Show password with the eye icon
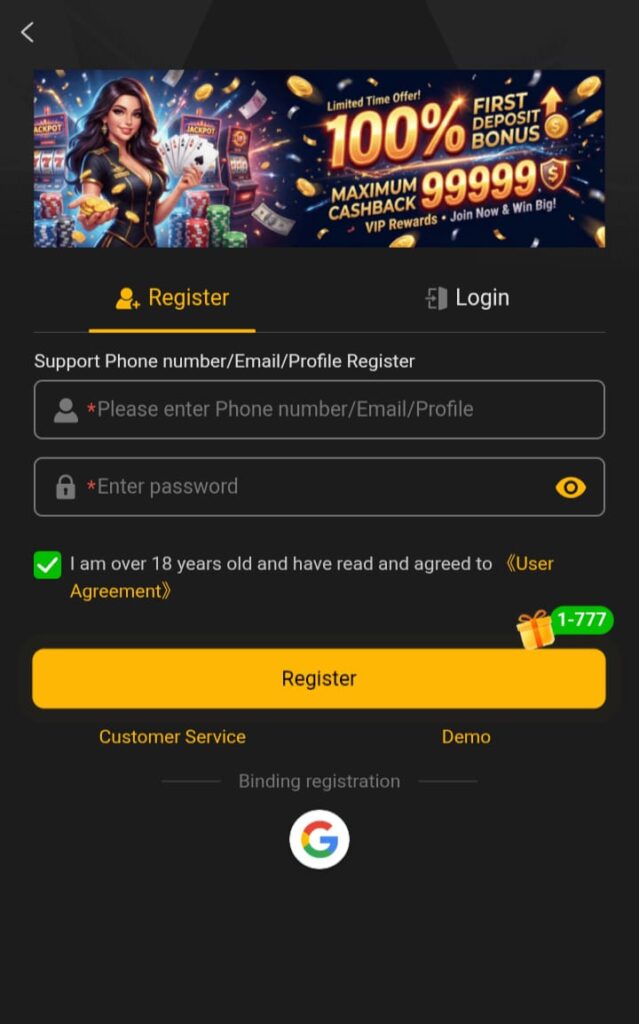 click(570, 487)
